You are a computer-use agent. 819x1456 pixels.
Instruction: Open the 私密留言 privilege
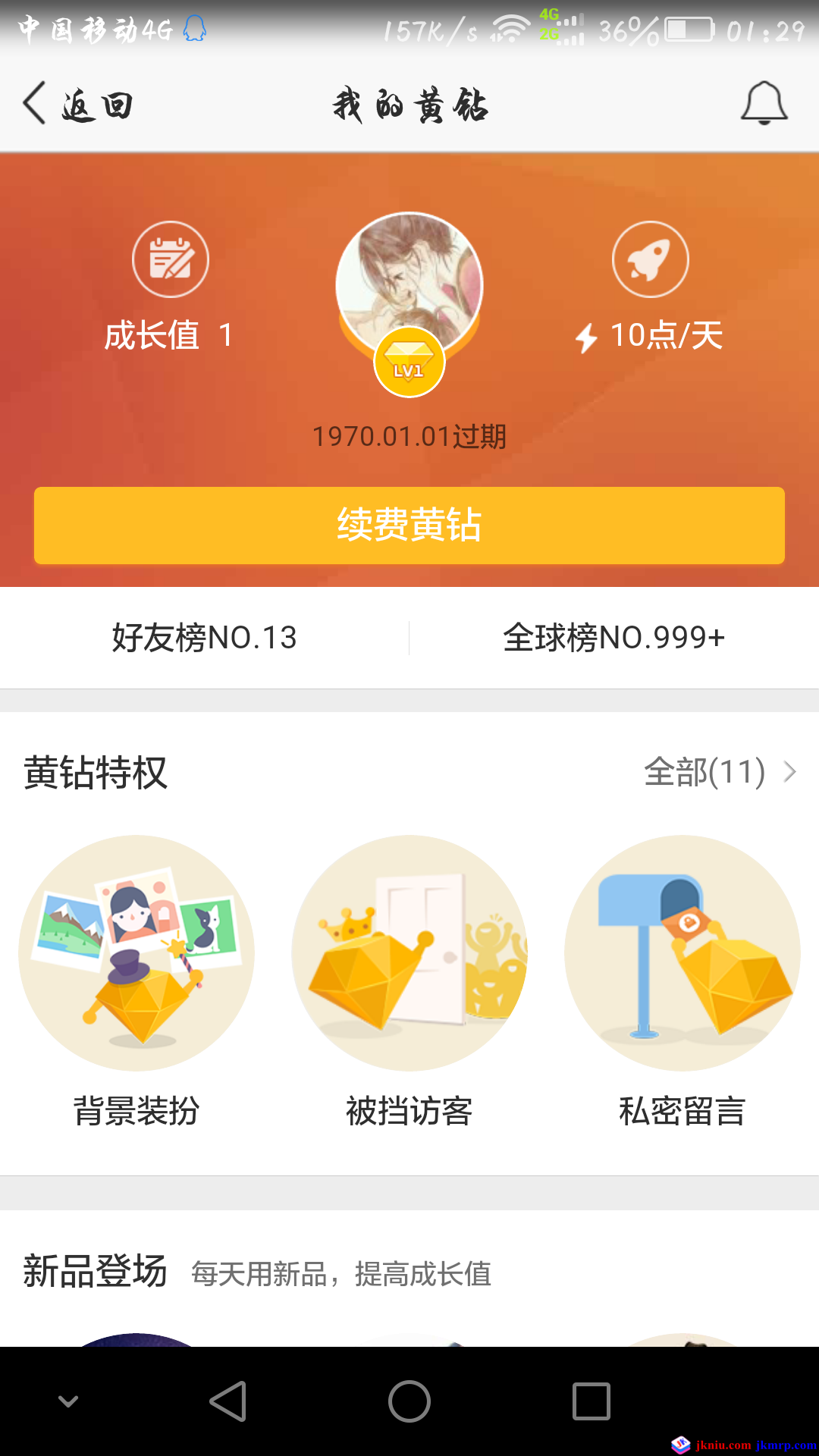(682, 953)
